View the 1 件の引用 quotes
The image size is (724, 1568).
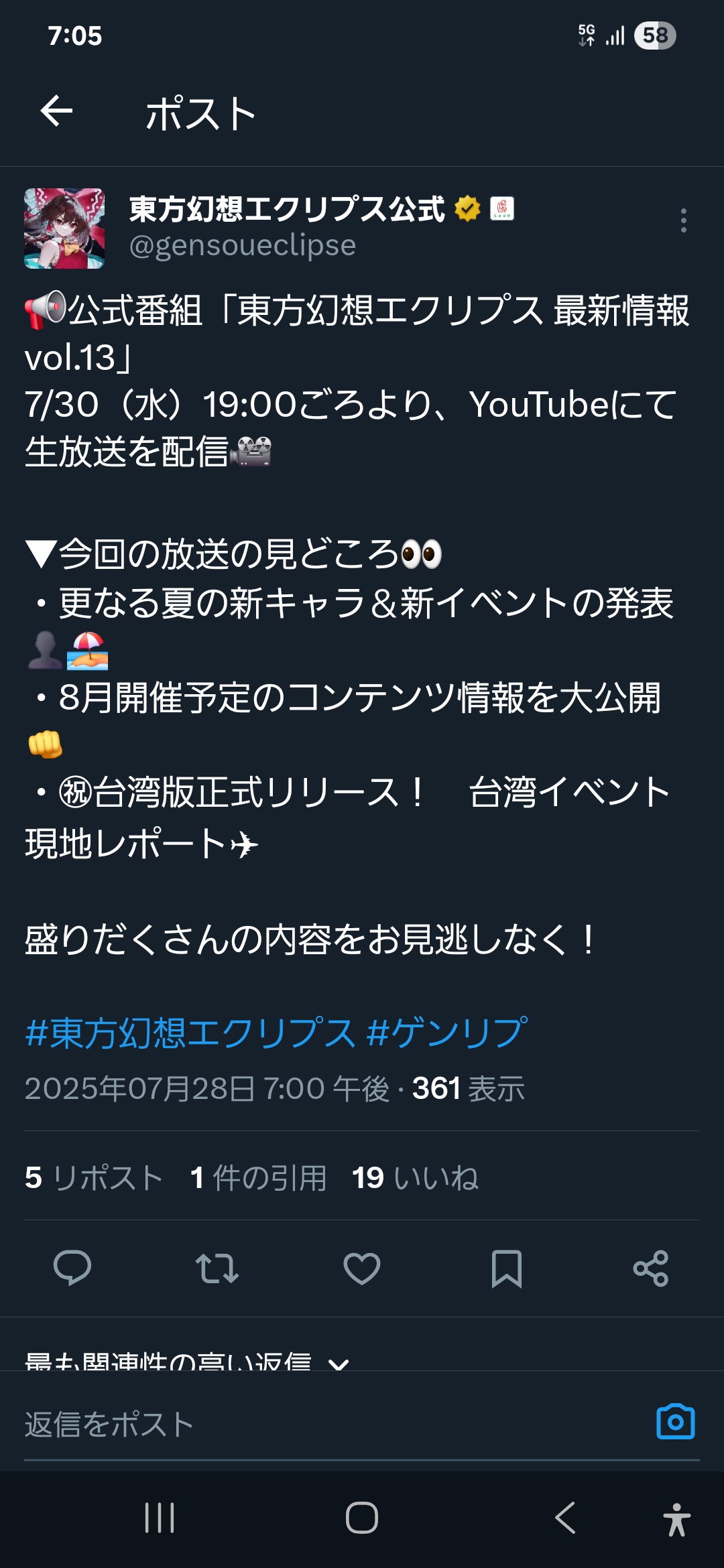pyautogui.click(x=259, y=1177)
